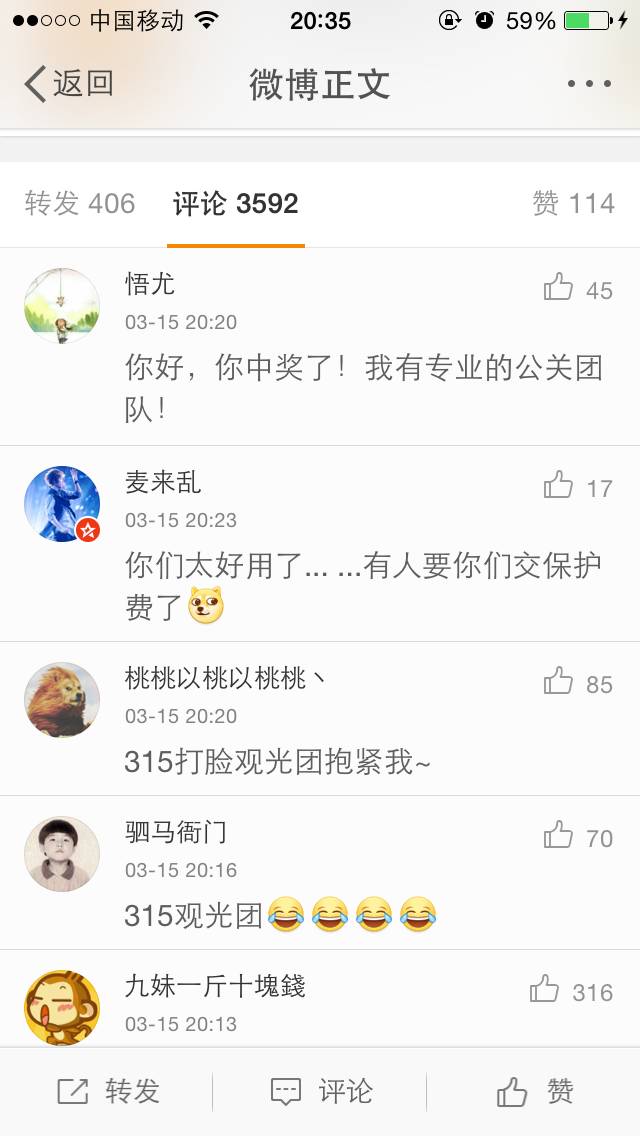The height and width of the screenshot is (1136, 640).
Task: Open the three-dot overflow menu
Action: click(589, 84)
